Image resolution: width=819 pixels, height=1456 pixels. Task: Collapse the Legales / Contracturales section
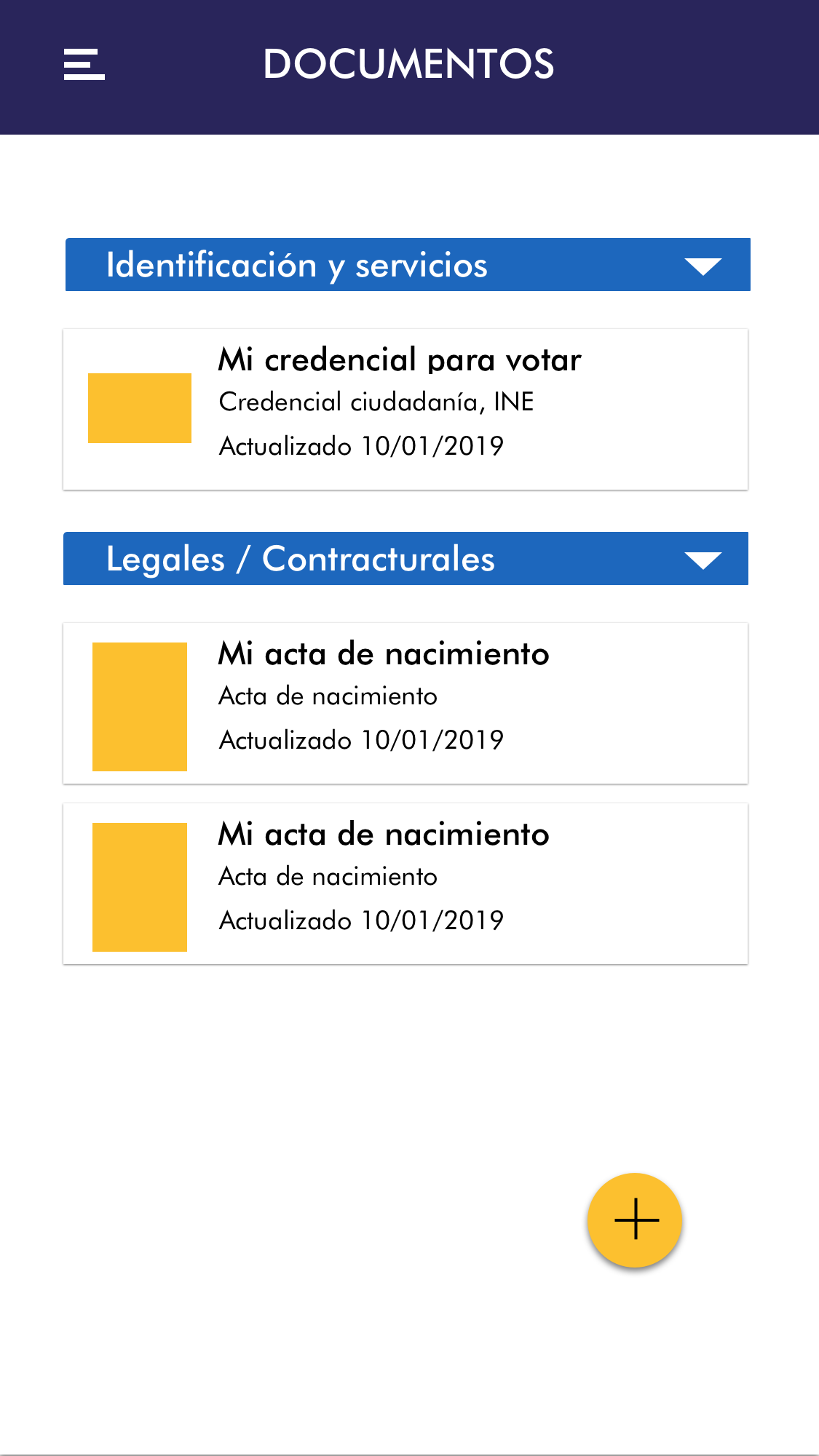(x=703, y=560)
